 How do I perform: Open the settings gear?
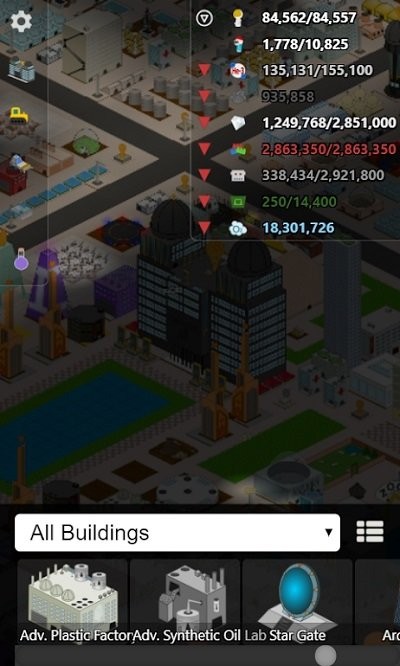point(20,21)
